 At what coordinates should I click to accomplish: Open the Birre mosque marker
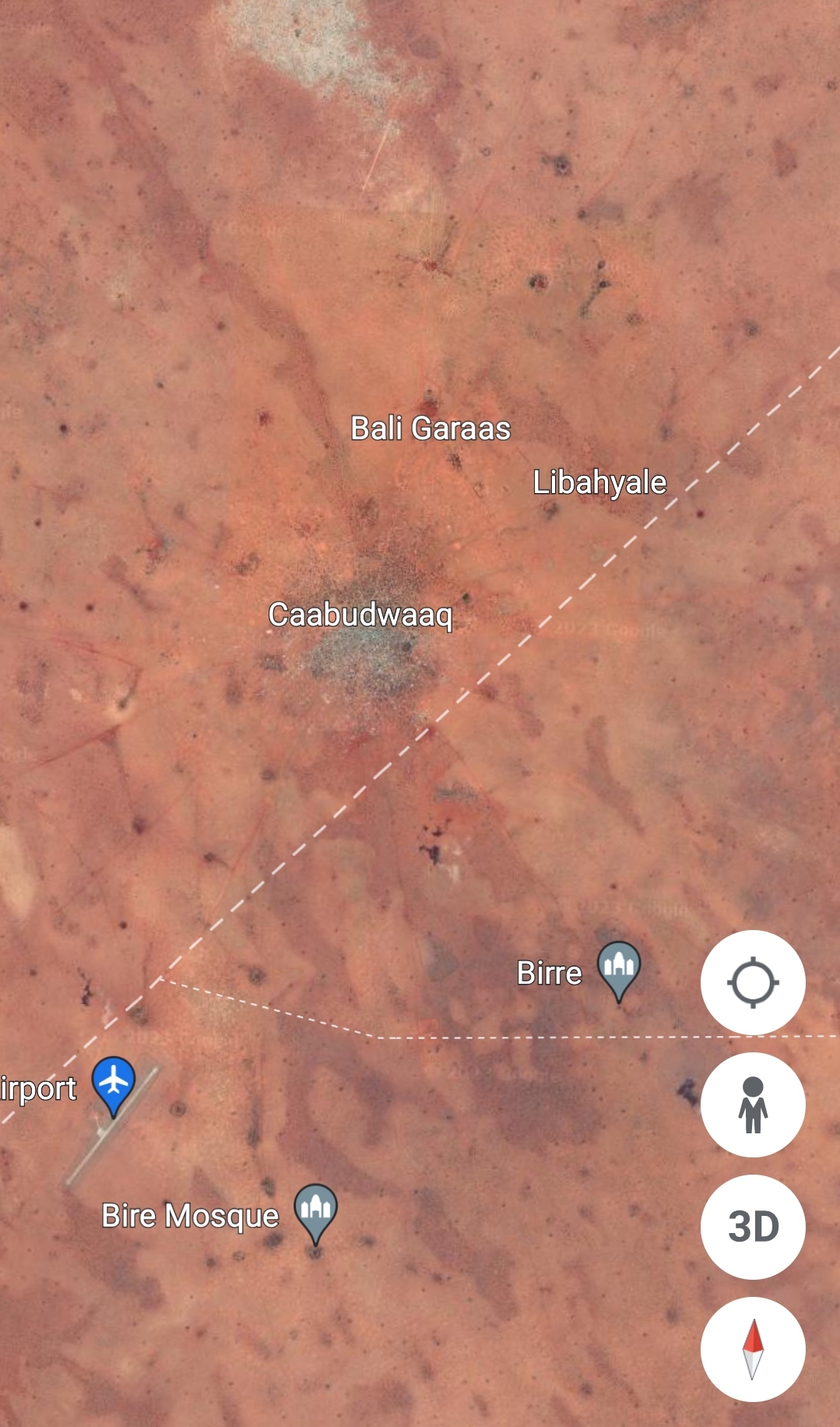618,967
